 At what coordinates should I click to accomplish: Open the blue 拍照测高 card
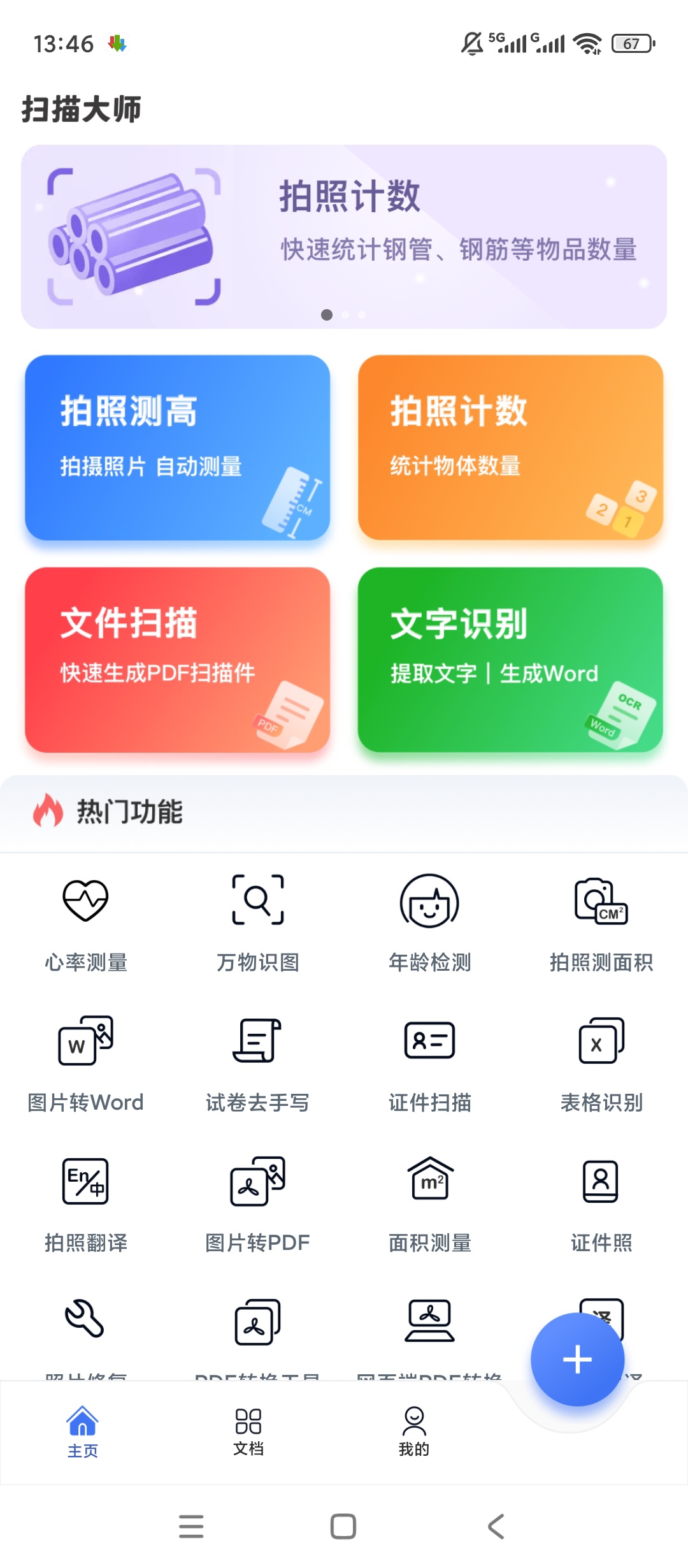coord(178,447)
